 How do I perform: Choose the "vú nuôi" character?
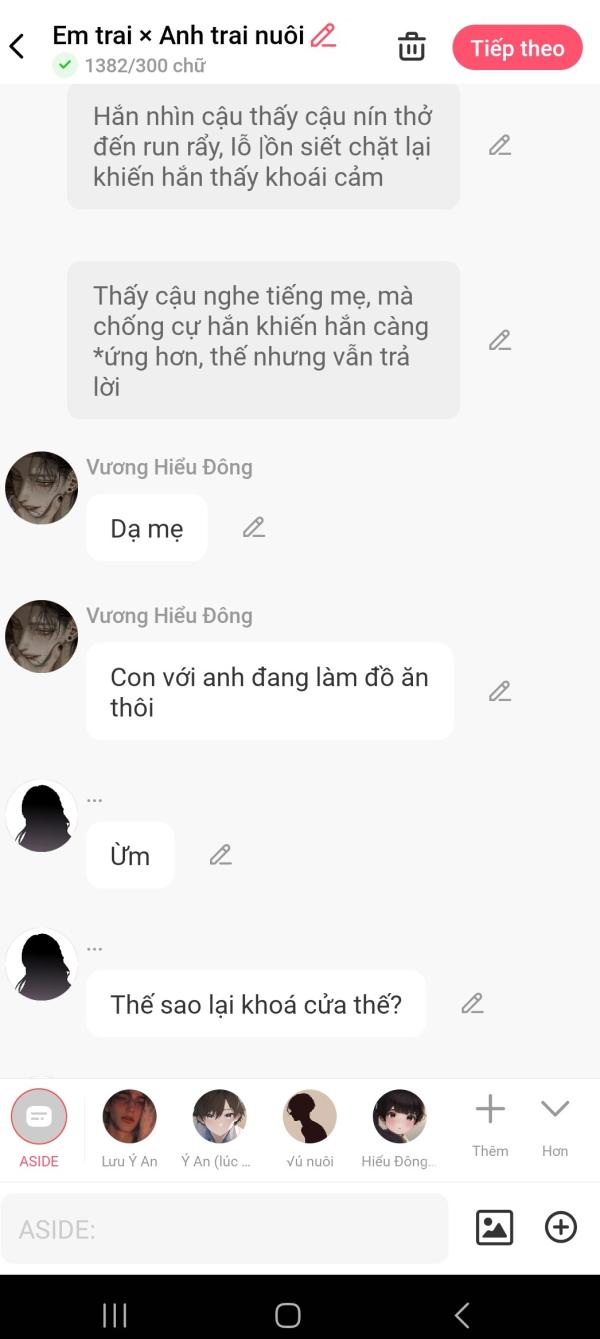309,1128
